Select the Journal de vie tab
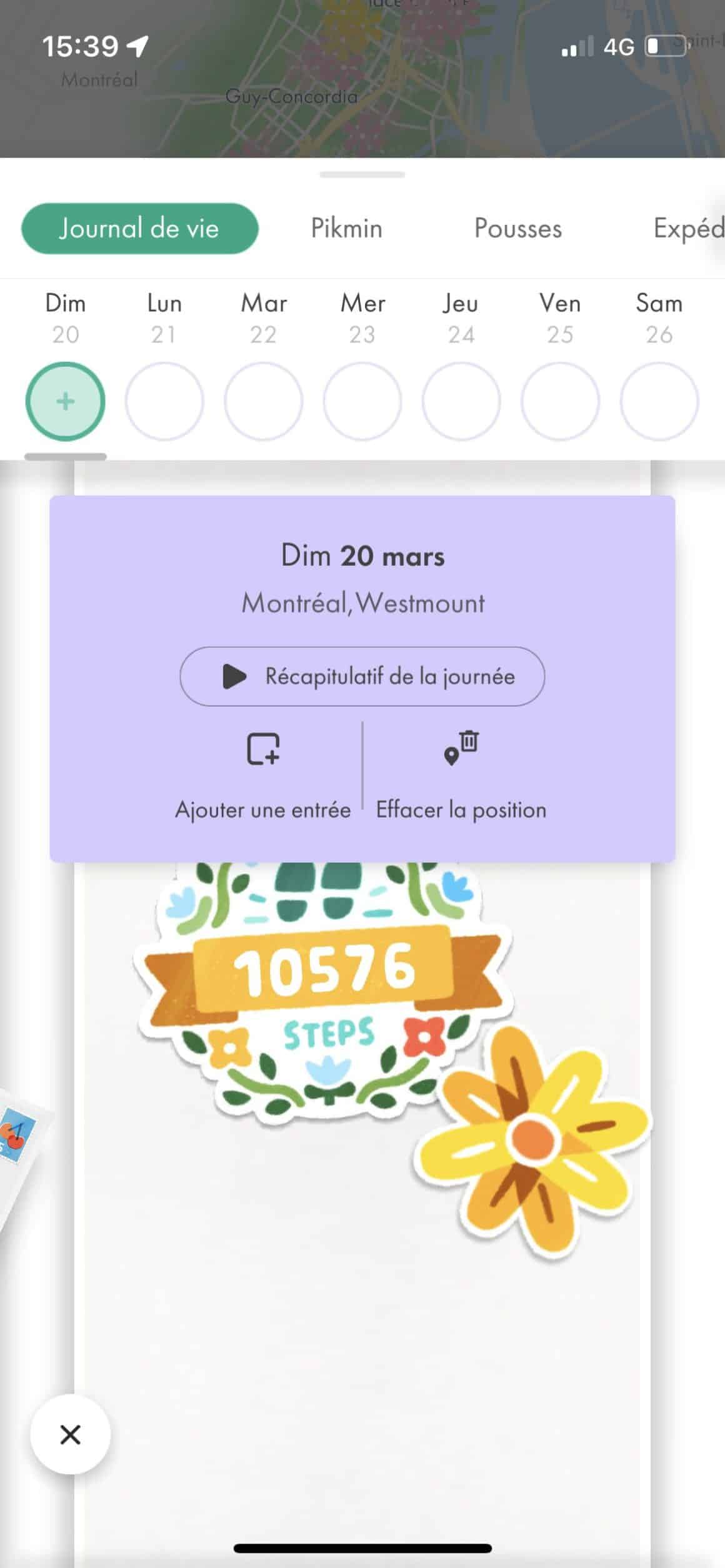725x1568 pixels. (139, 229)
